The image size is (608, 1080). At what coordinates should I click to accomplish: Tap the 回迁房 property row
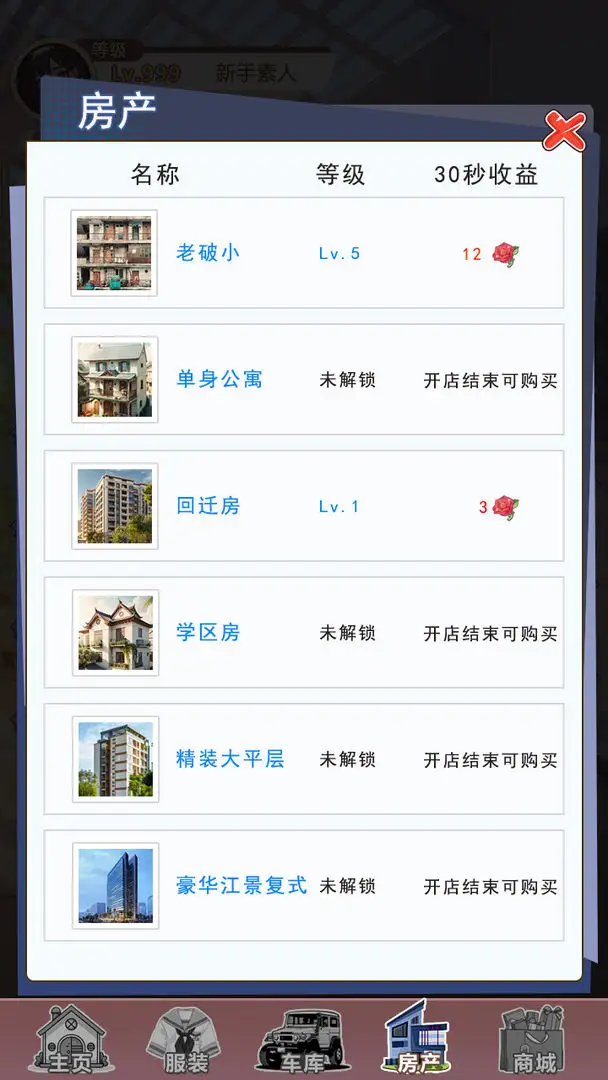(304, 506)
